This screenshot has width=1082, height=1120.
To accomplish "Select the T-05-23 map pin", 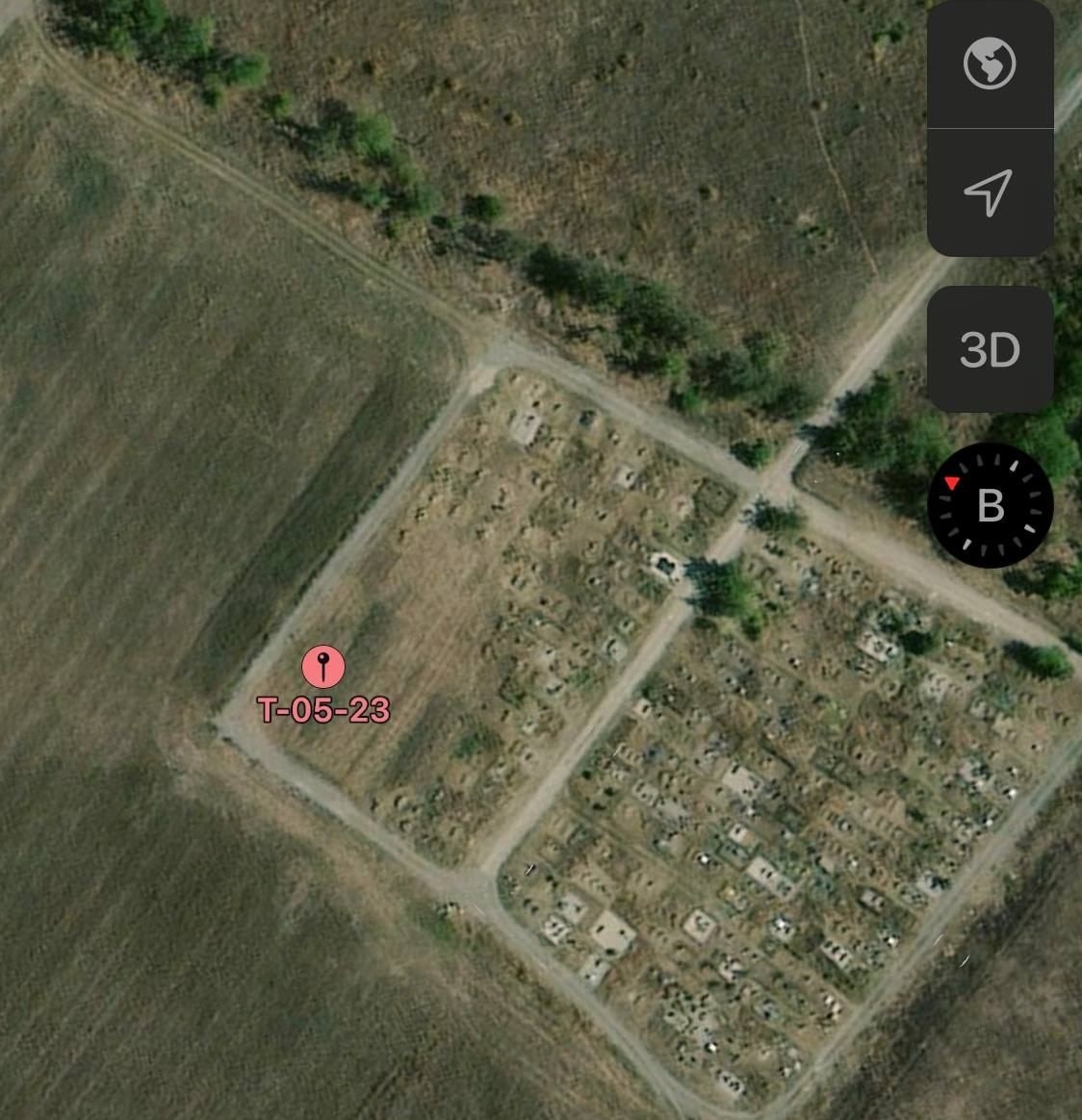I will pos(323,666).
